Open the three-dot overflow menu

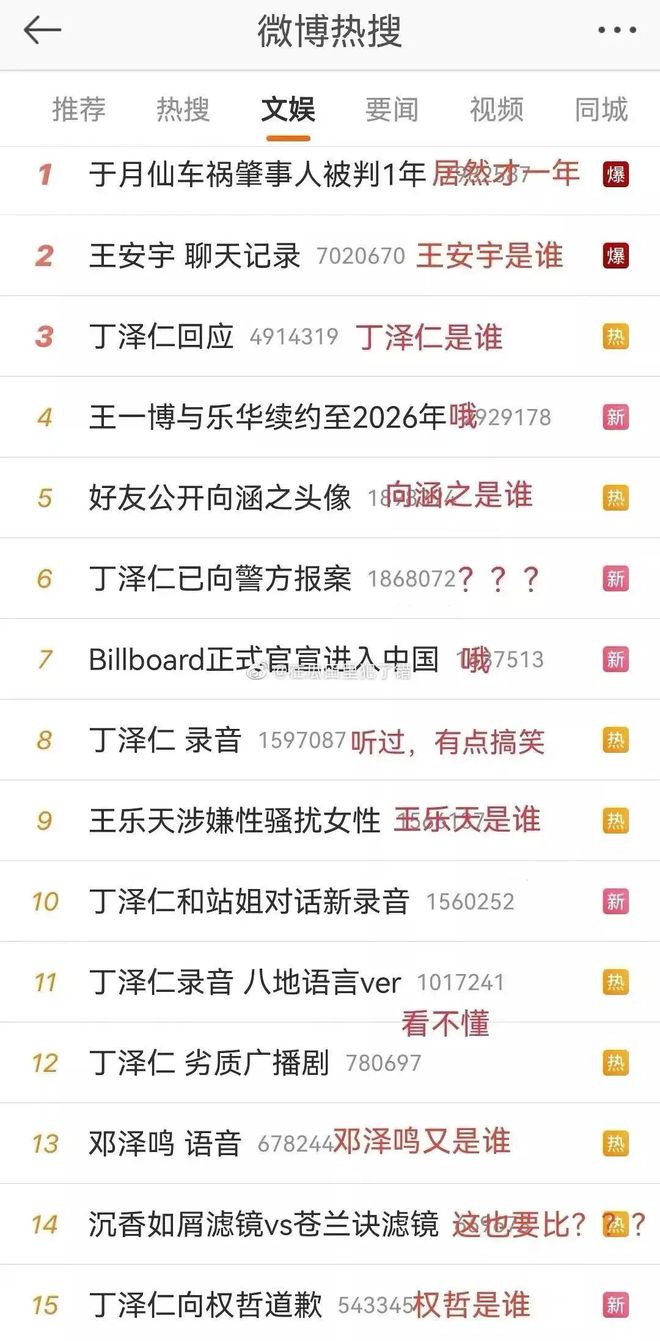[616, 31]
